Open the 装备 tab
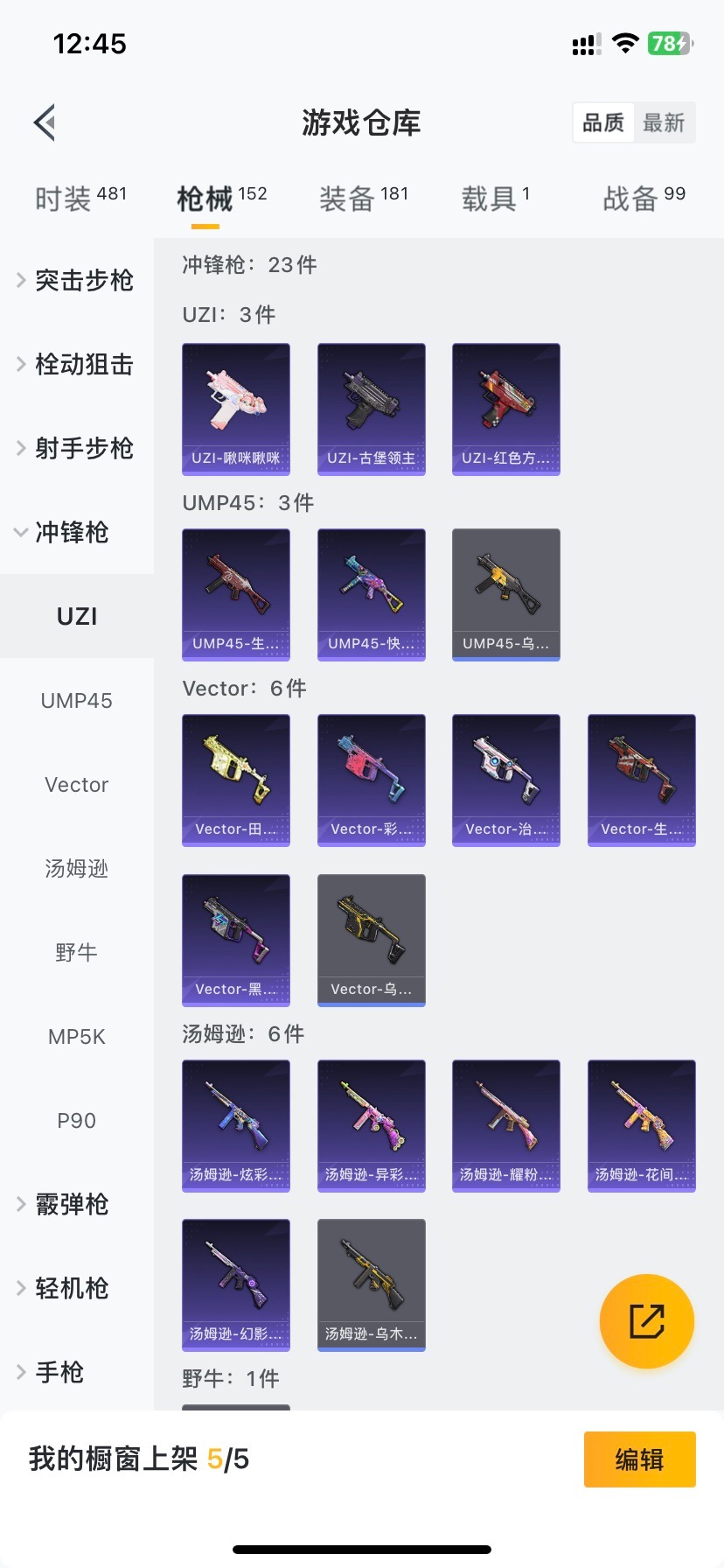Screen dimensions: 724x1568 click(363, 199)
